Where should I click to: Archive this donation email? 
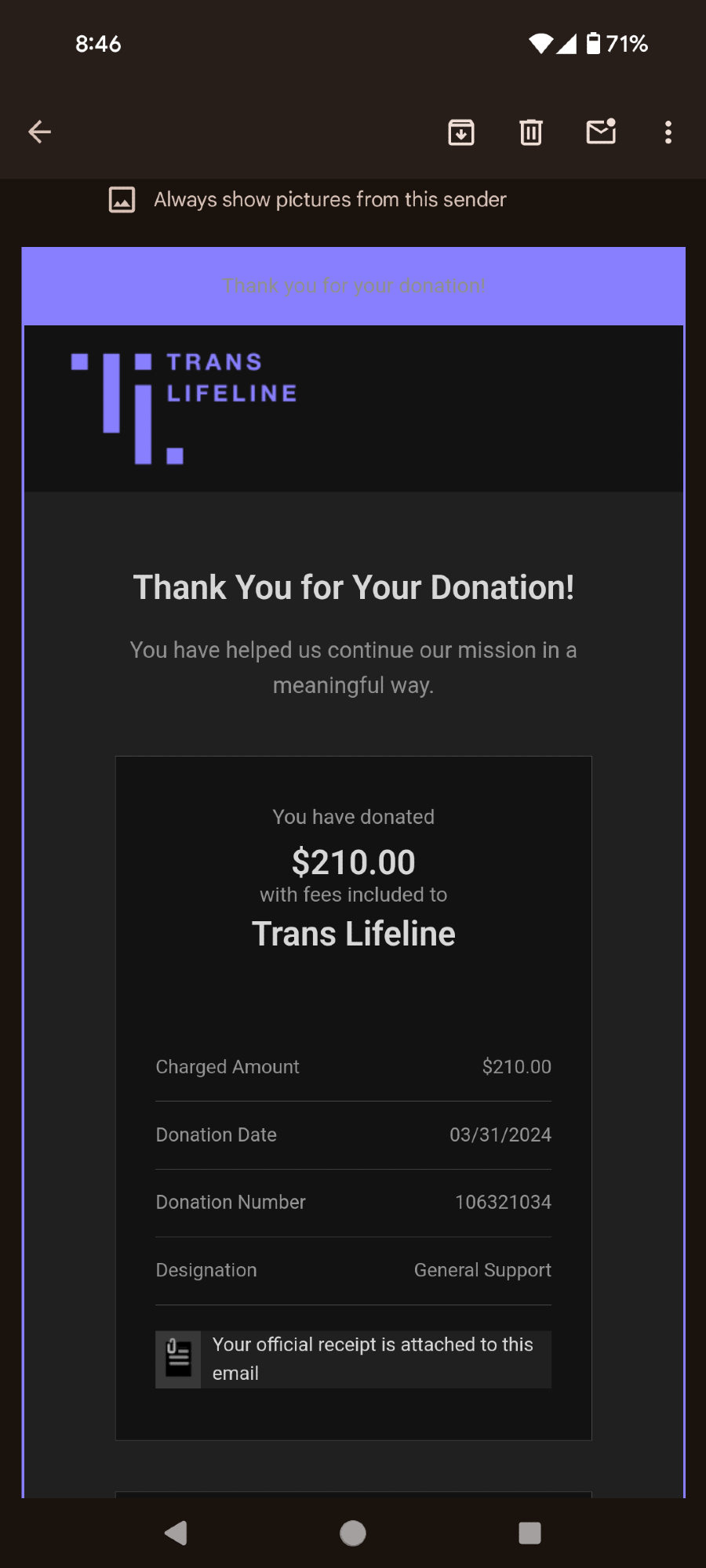461,132
